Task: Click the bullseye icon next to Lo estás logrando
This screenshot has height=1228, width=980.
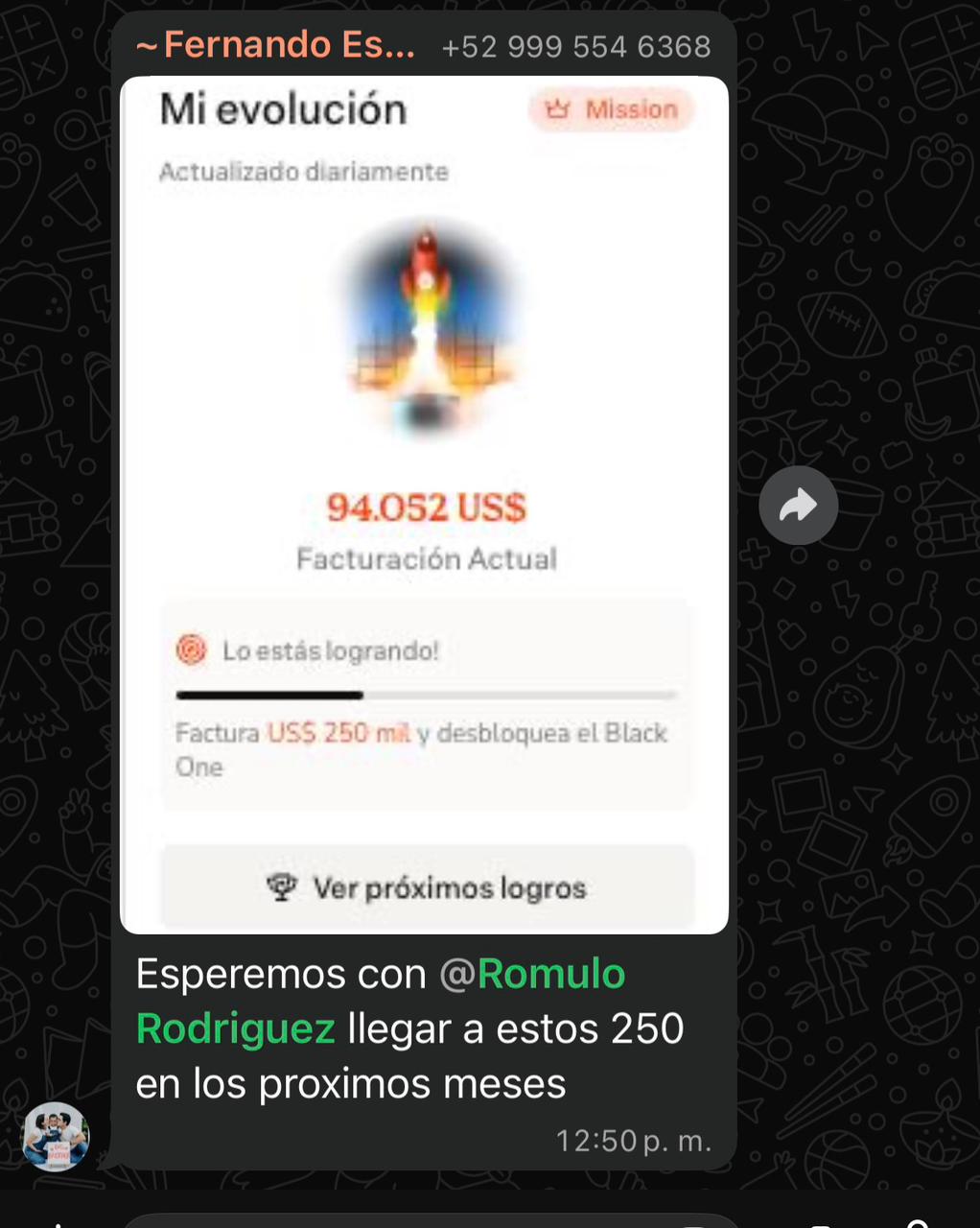Action: 190,650
